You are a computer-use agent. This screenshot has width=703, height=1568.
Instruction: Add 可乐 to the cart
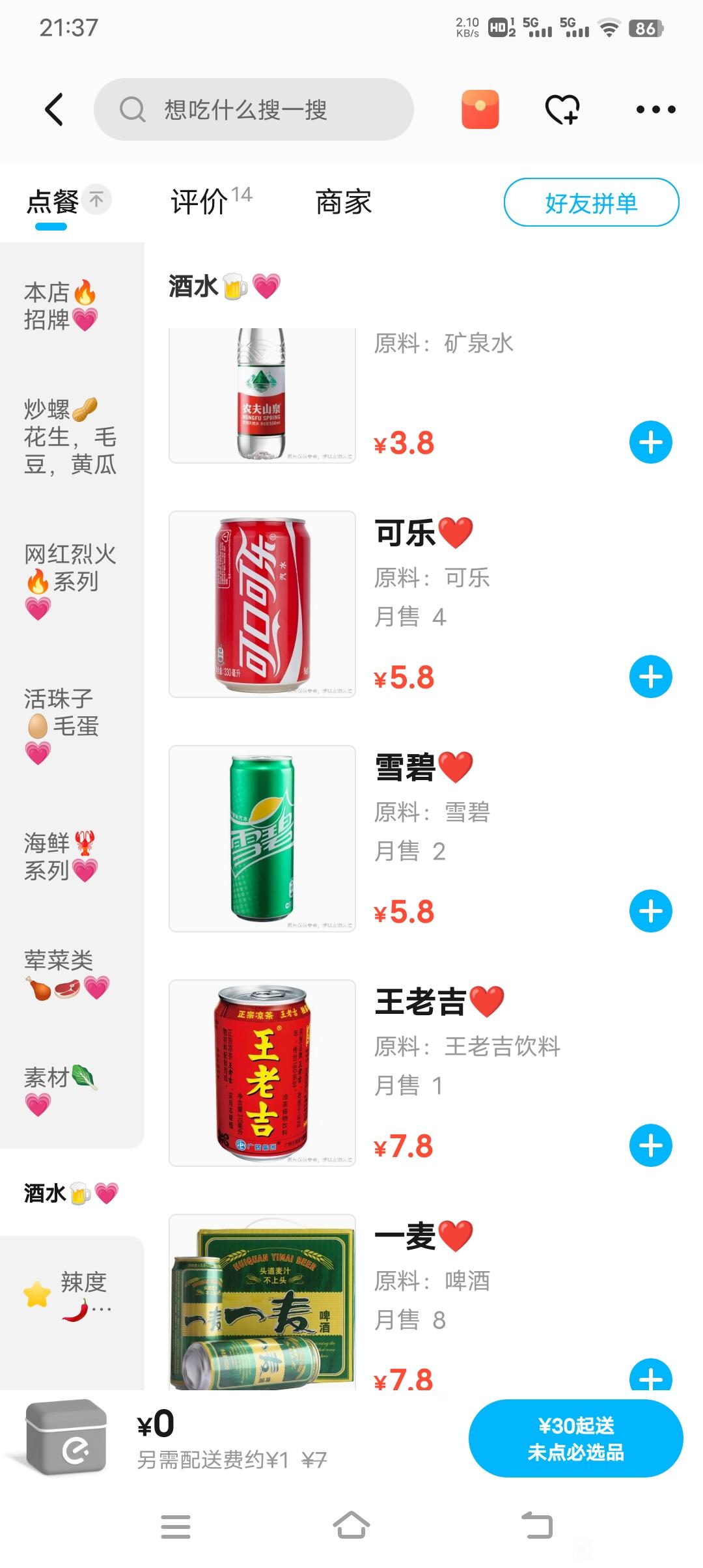pyautogui.click(x=650, y=677)
